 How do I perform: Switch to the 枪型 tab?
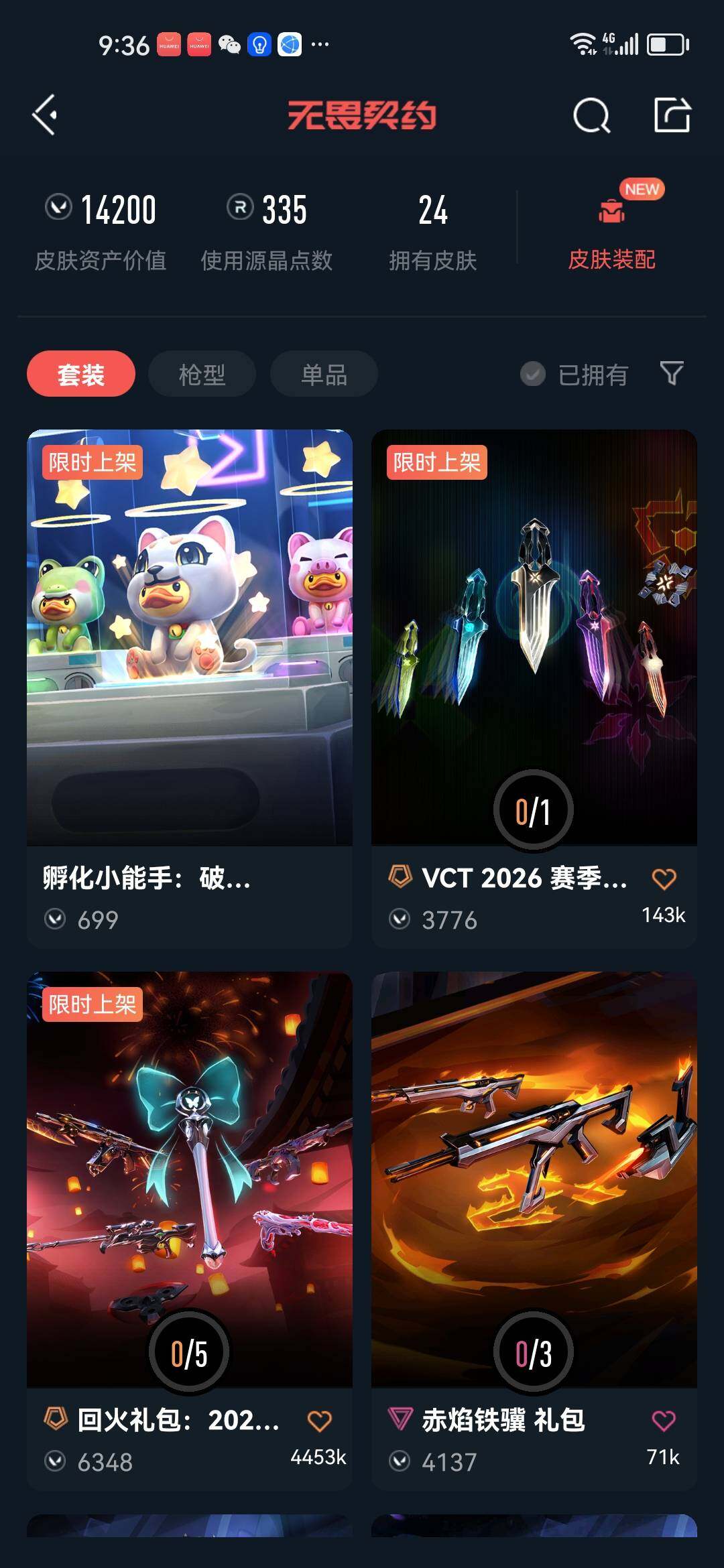click(x=202, y=374)
